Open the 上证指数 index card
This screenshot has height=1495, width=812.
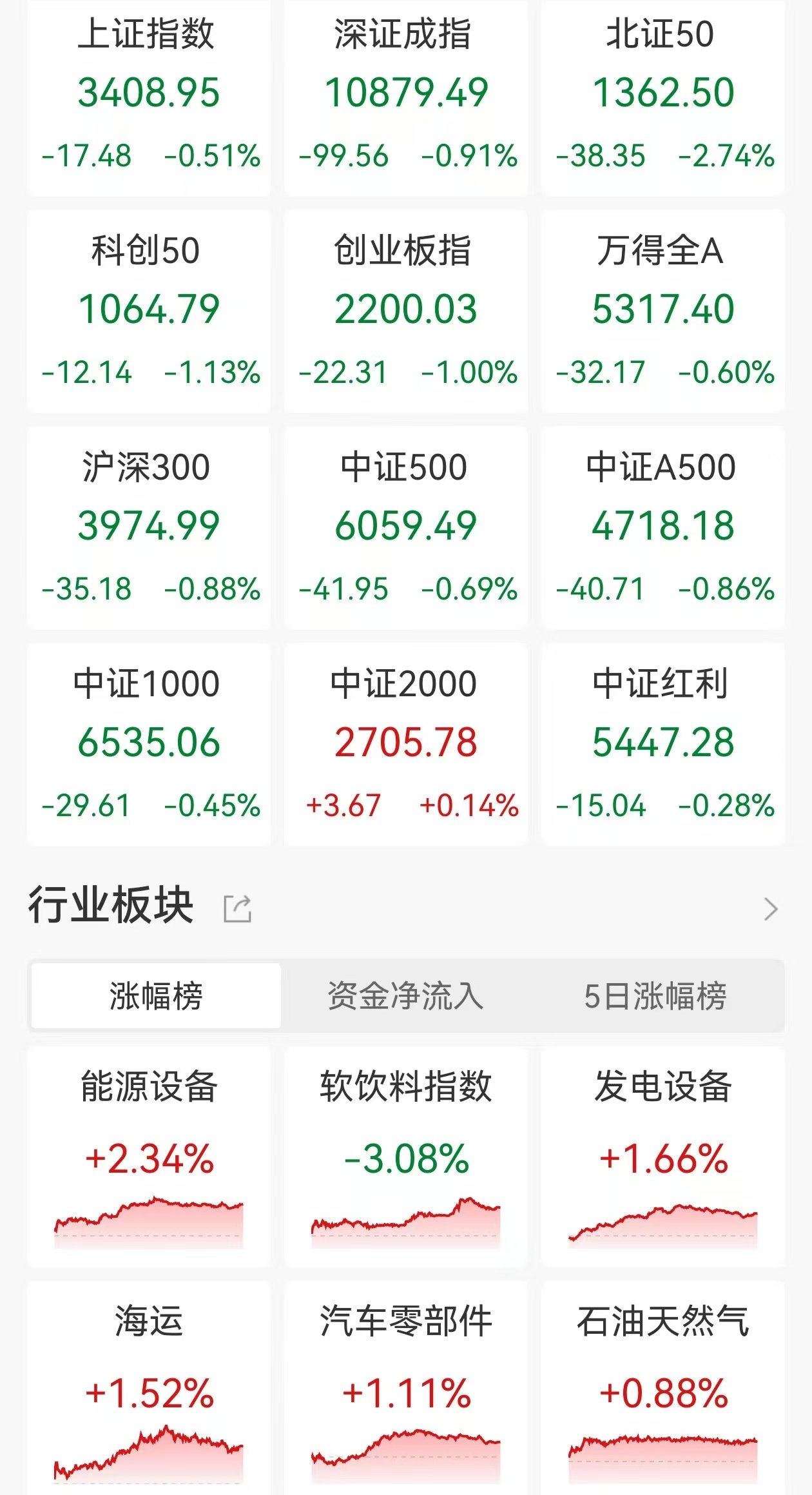(149, 97)
